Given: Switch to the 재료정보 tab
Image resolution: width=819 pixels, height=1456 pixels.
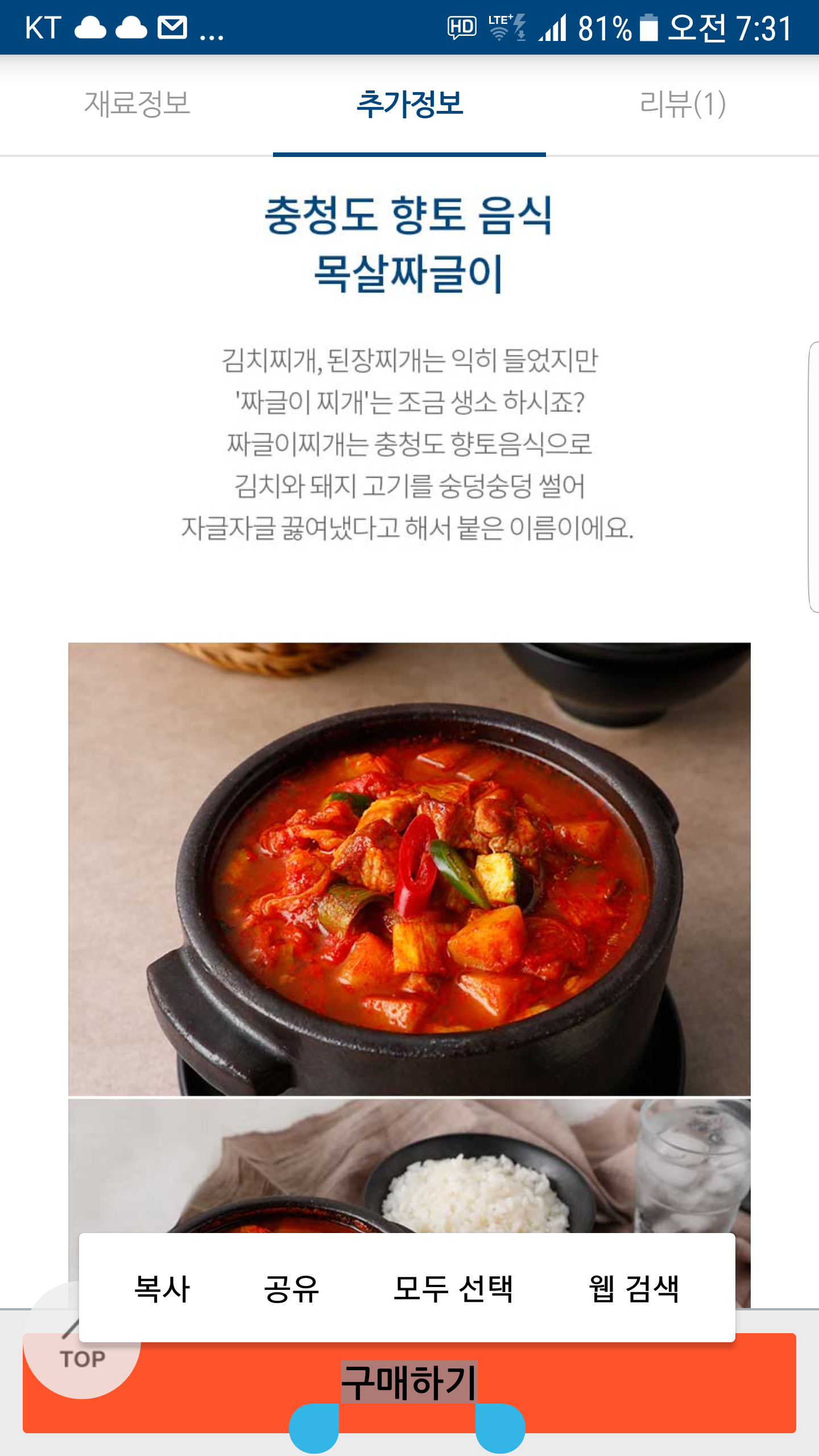Looking at the screenshot, I should [136, 104].
